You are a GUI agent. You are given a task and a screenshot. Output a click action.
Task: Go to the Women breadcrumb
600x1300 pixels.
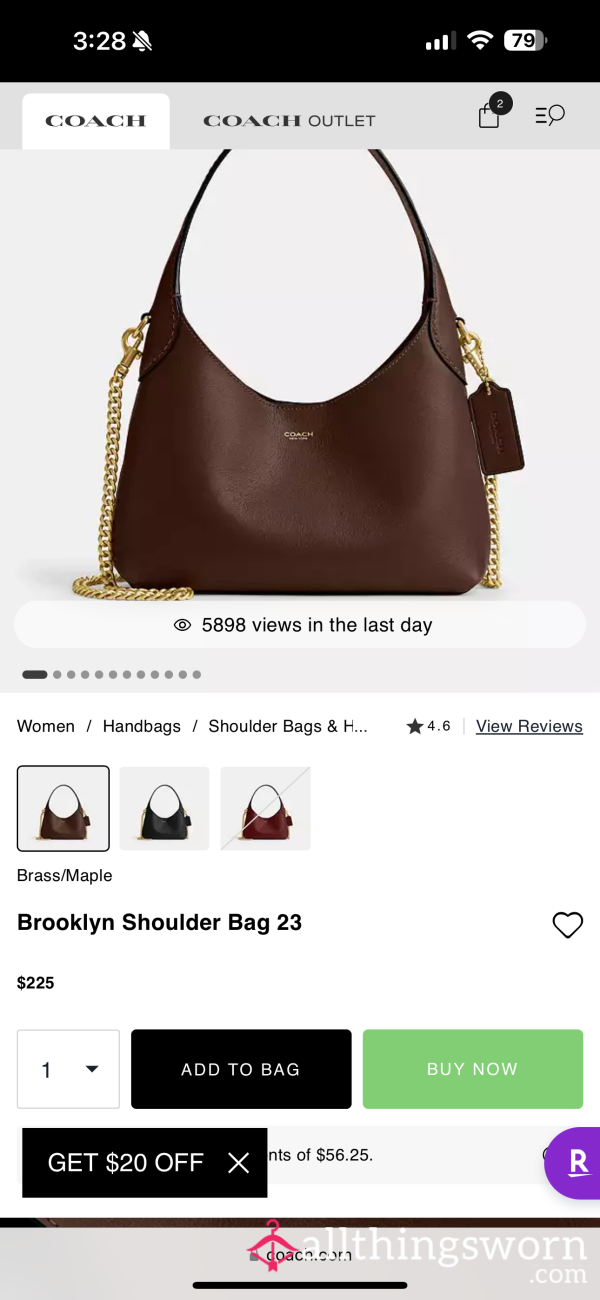[46, 726]
